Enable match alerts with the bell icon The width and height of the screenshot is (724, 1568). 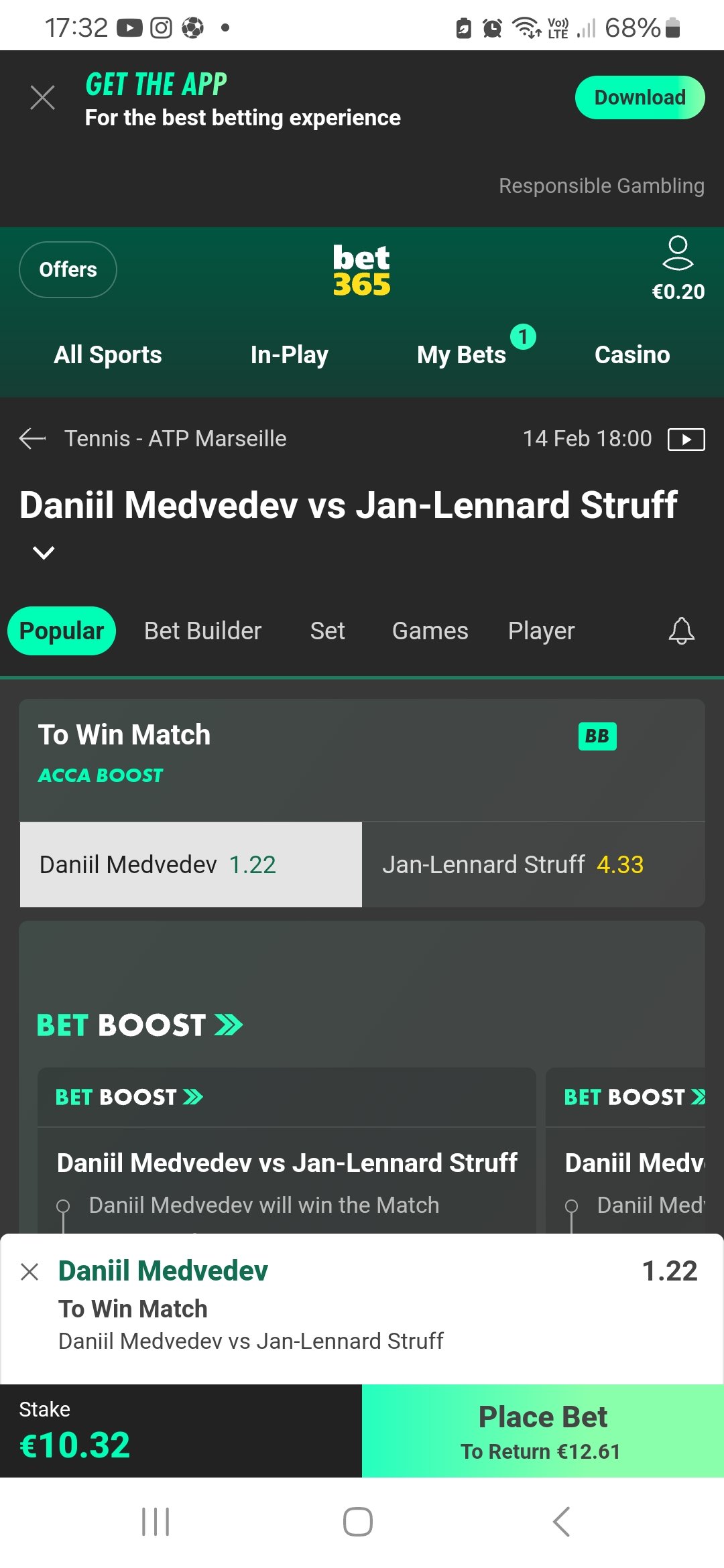681,631
